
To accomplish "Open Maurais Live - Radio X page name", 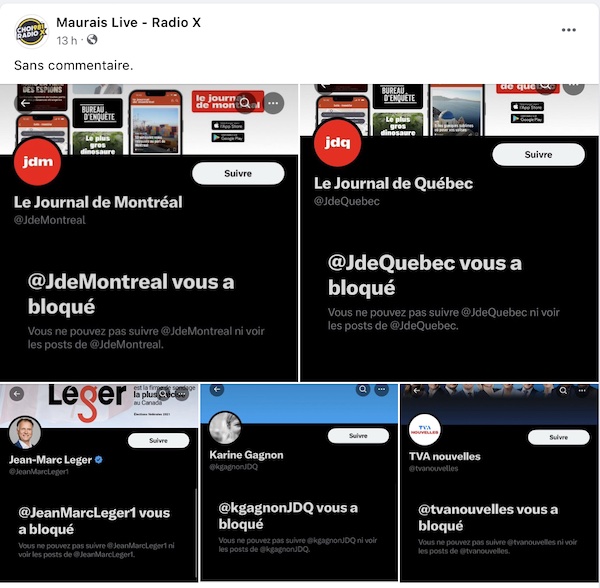I will tap(129, 22).
